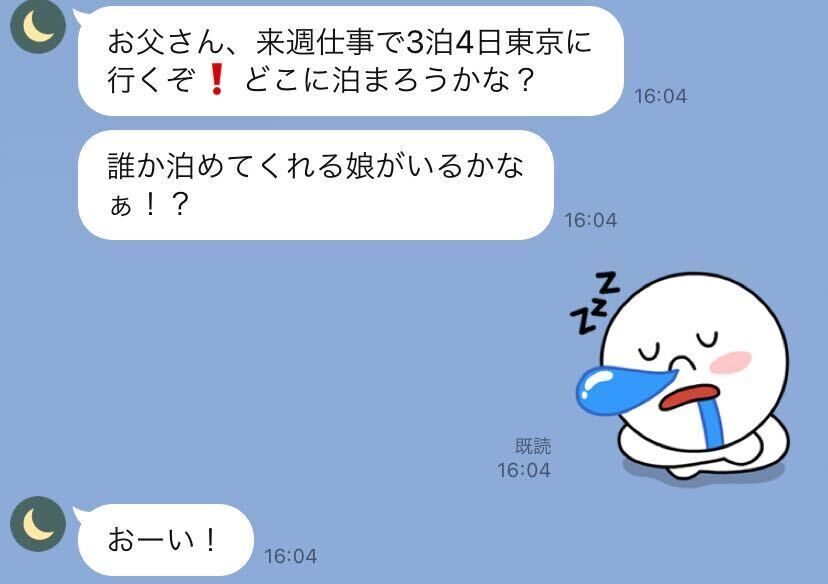Open the moon avatar beside the お父さん message
The height and width of the screenshot is (584, 828).
point(38,26)
